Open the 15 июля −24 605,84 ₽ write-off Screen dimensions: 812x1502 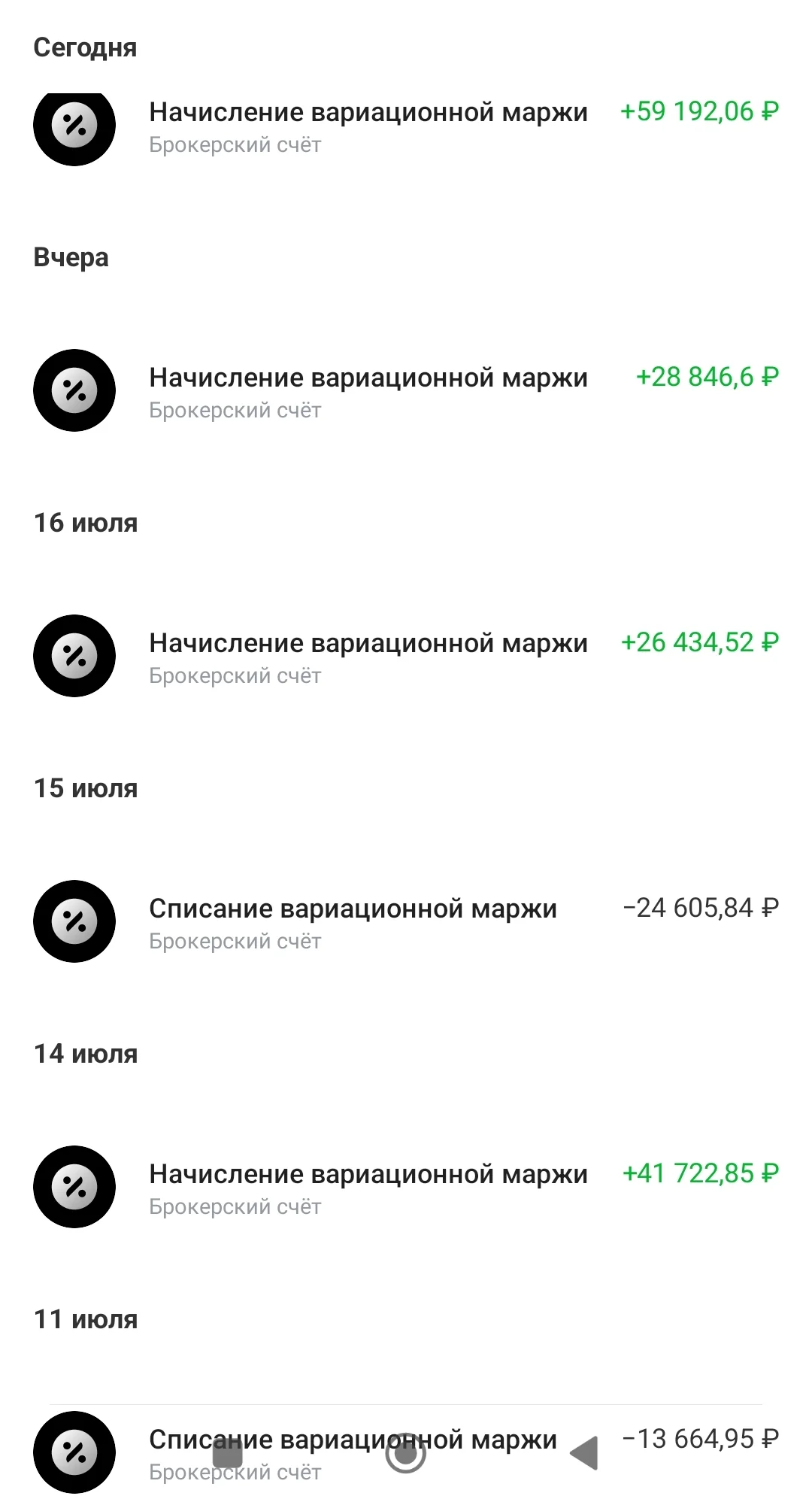pos(406,921)
